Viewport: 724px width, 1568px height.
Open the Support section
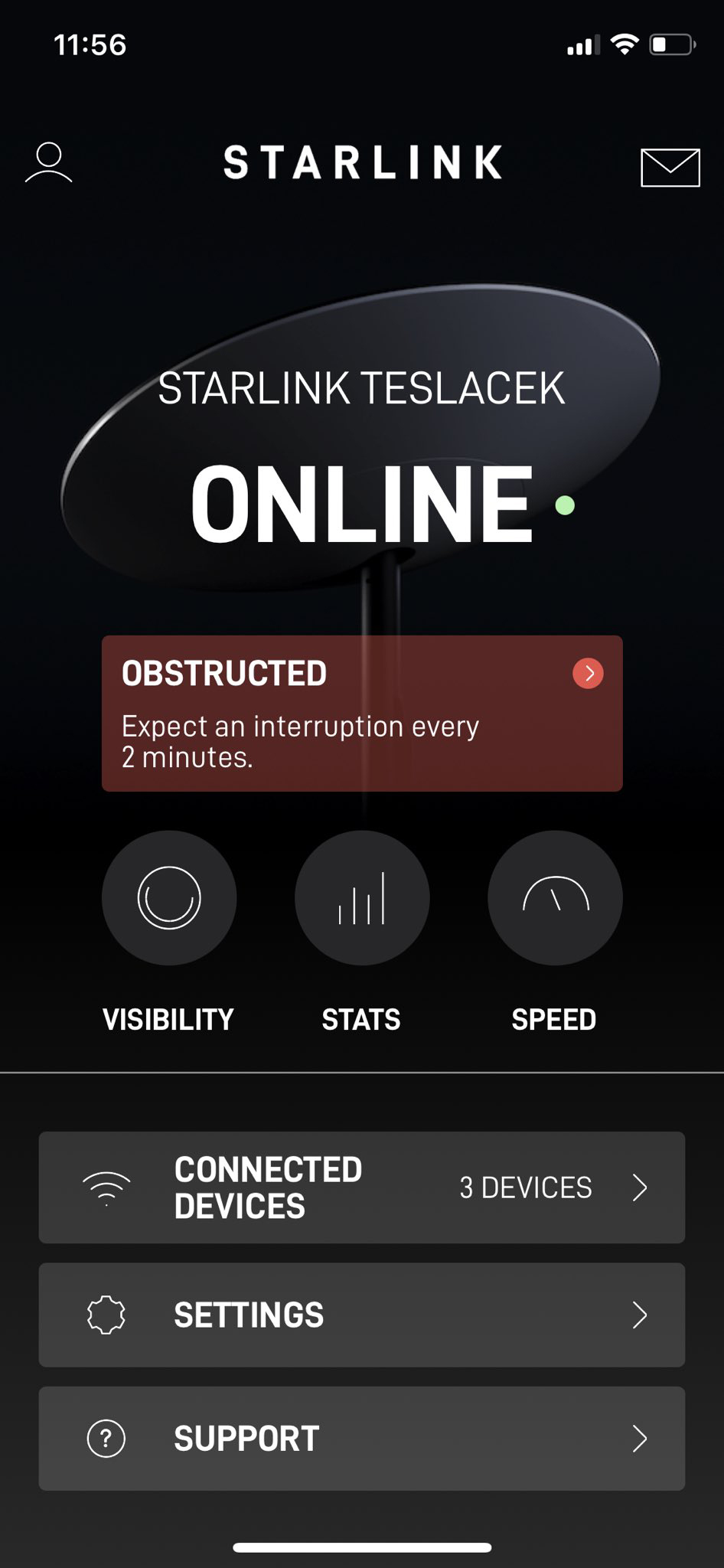(x=362, y=1438)
